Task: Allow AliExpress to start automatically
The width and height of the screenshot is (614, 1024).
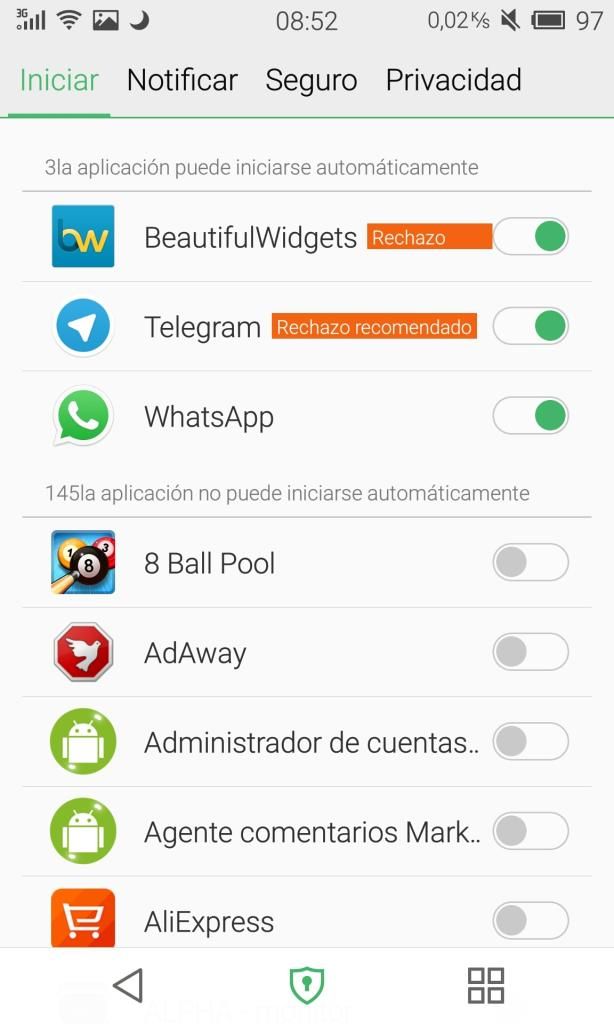Action: coord(530,921)
